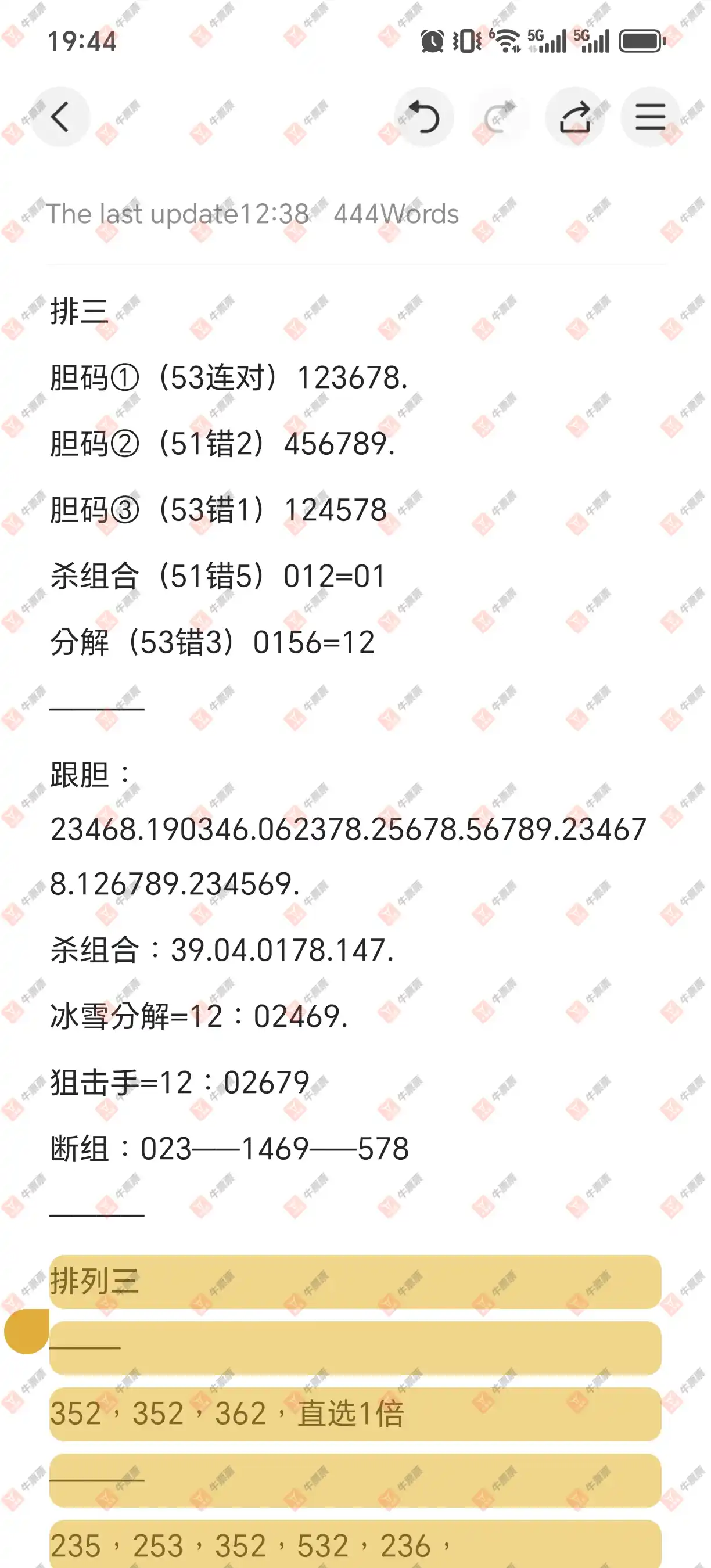Tap the redo icon
Image resolution: width=711 pixels, height=1568 pixels.
tap(500, 117)
